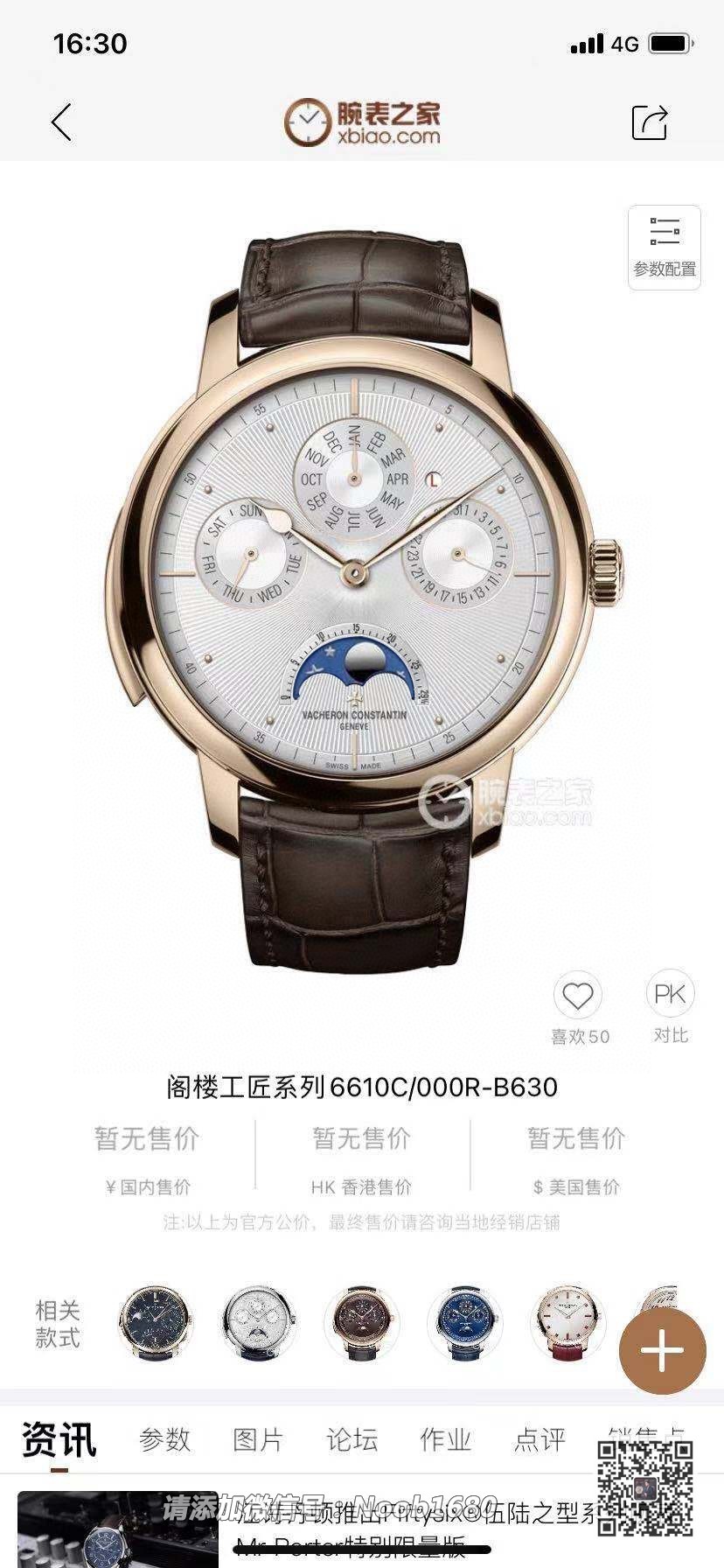This screenshot has height=1568, width=724.
Task: Open the silver dial related watch thumbnail
Action: [259, 1322]
